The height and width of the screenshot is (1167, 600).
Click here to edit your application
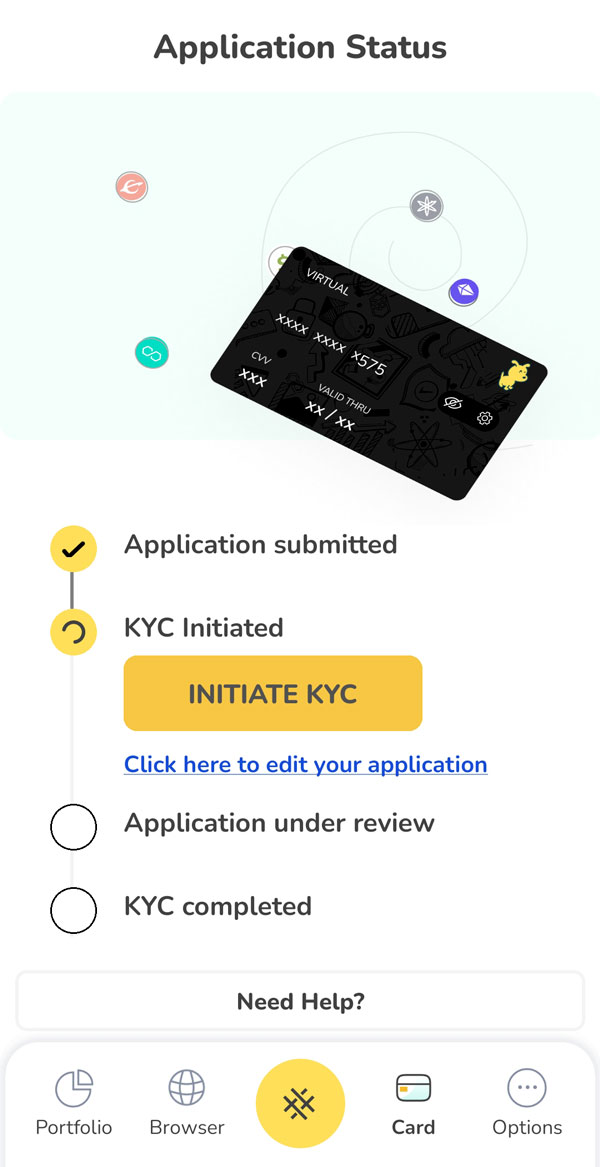pos(305,764)
